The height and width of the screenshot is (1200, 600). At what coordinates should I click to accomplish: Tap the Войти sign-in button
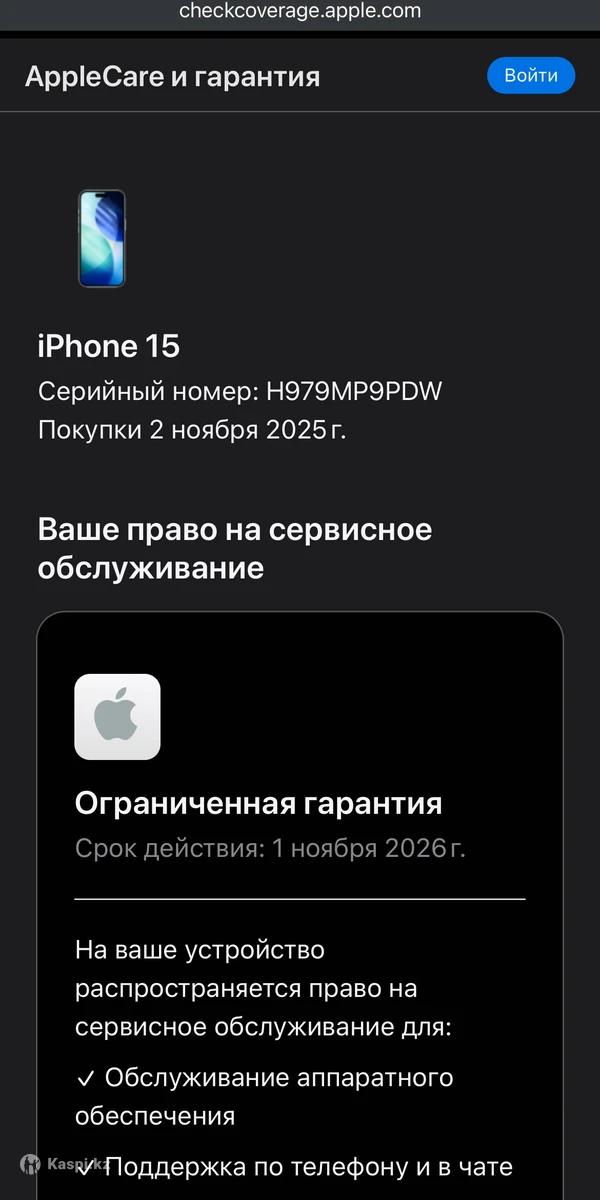click(x=531, y=76)
